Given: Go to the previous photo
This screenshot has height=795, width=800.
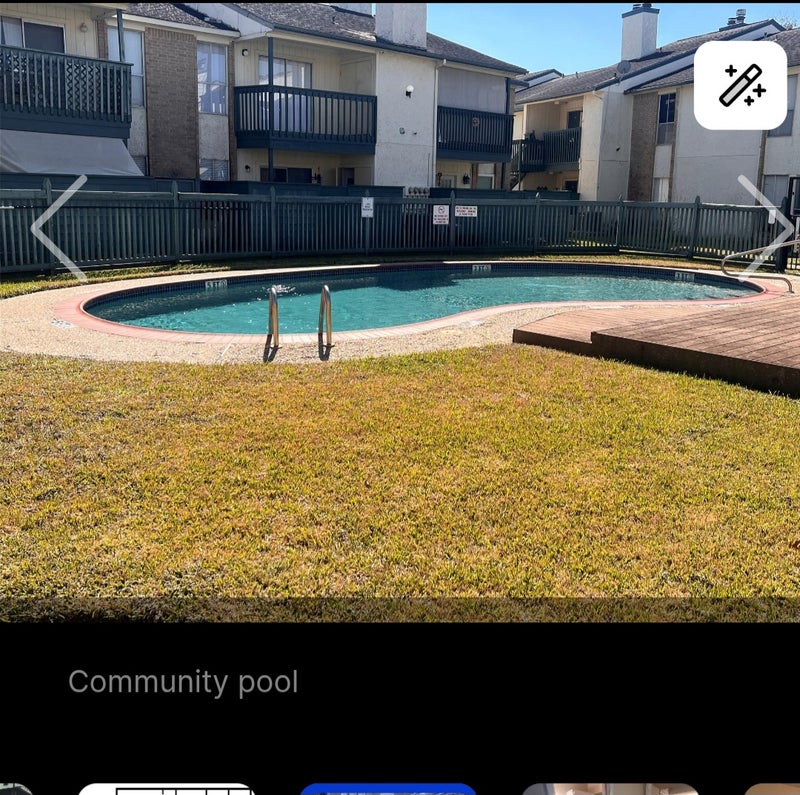Looking at the screenshot, I should 60,229.
